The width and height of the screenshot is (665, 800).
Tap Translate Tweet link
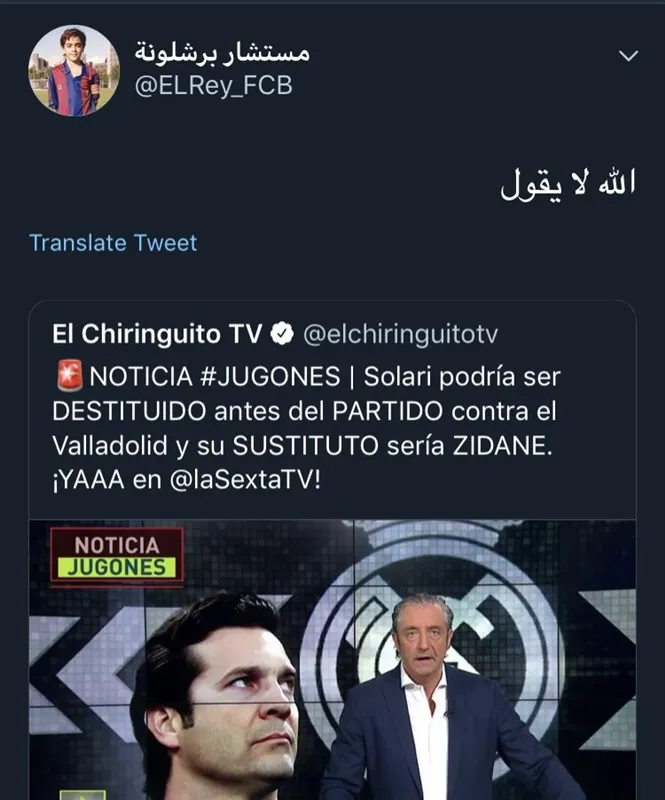click(x=113, y=243)
